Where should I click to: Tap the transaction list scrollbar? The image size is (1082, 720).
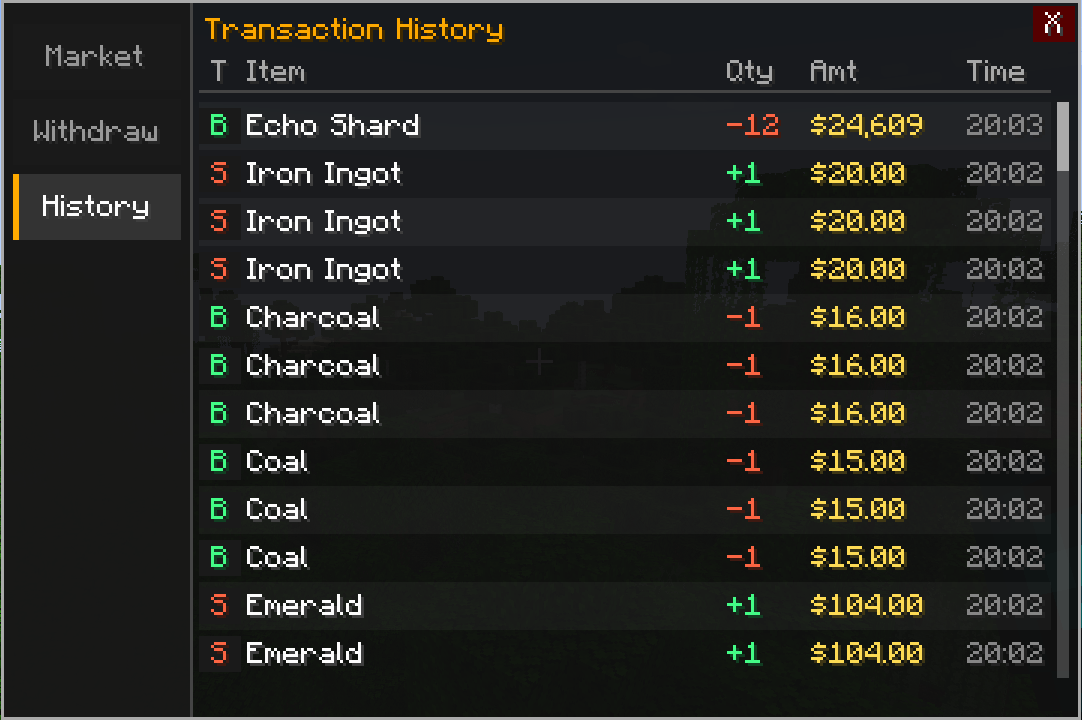pyautogui.click(x=1063, y=389)
